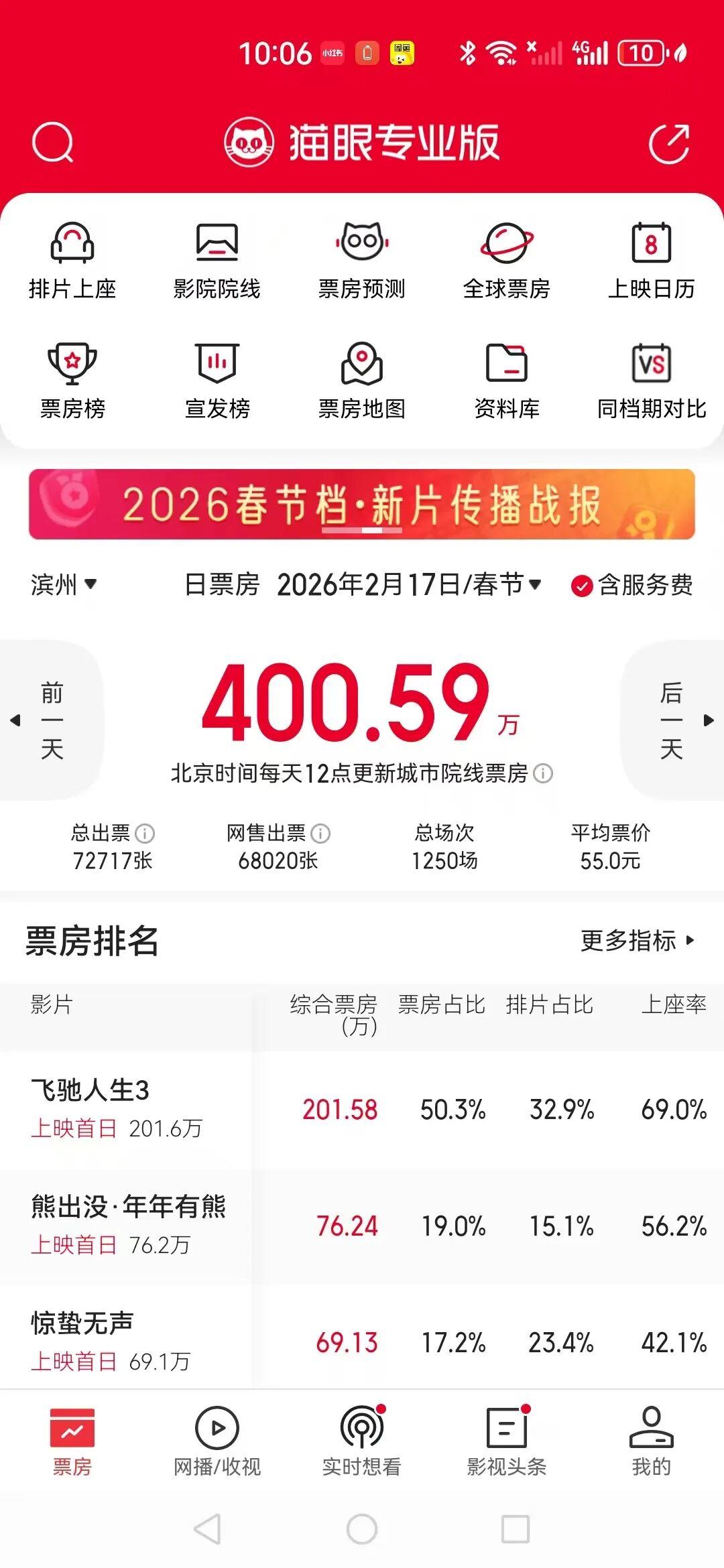This screenshot has width=724, height=1568.
Task: Open the 飞驰人生3 movie row
Action: (x=127, y=1109)
